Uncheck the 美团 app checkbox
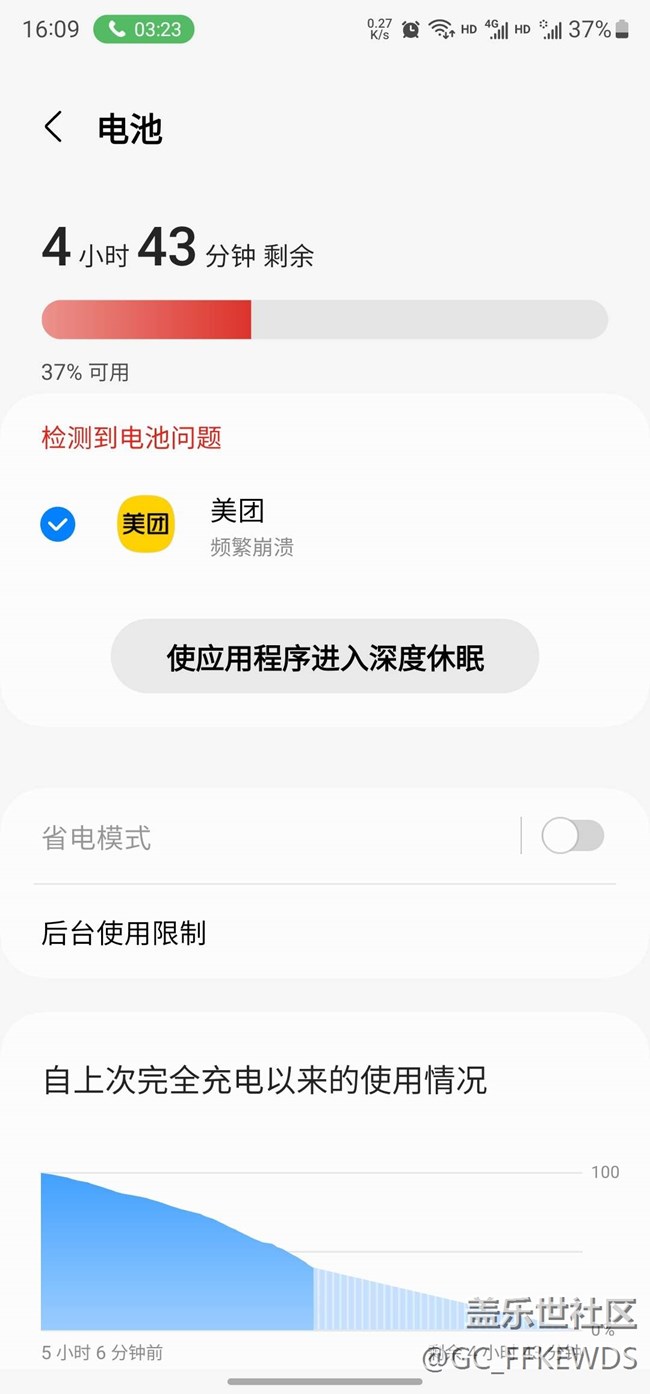Image resolution: width=650 pixels, height=1394 pixels. pos(58,524)
